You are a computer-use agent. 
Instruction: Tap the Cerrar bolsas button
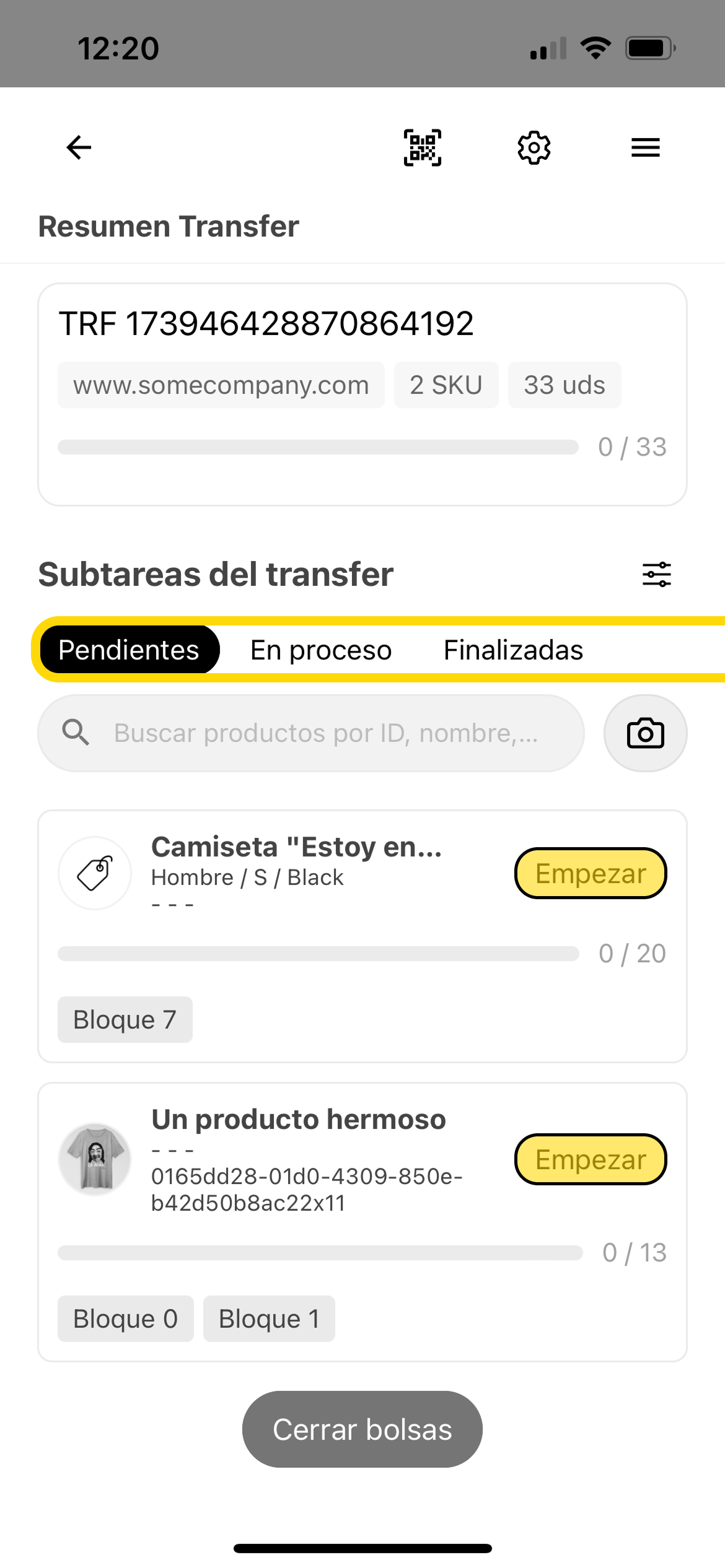(x=362, y=1429)
